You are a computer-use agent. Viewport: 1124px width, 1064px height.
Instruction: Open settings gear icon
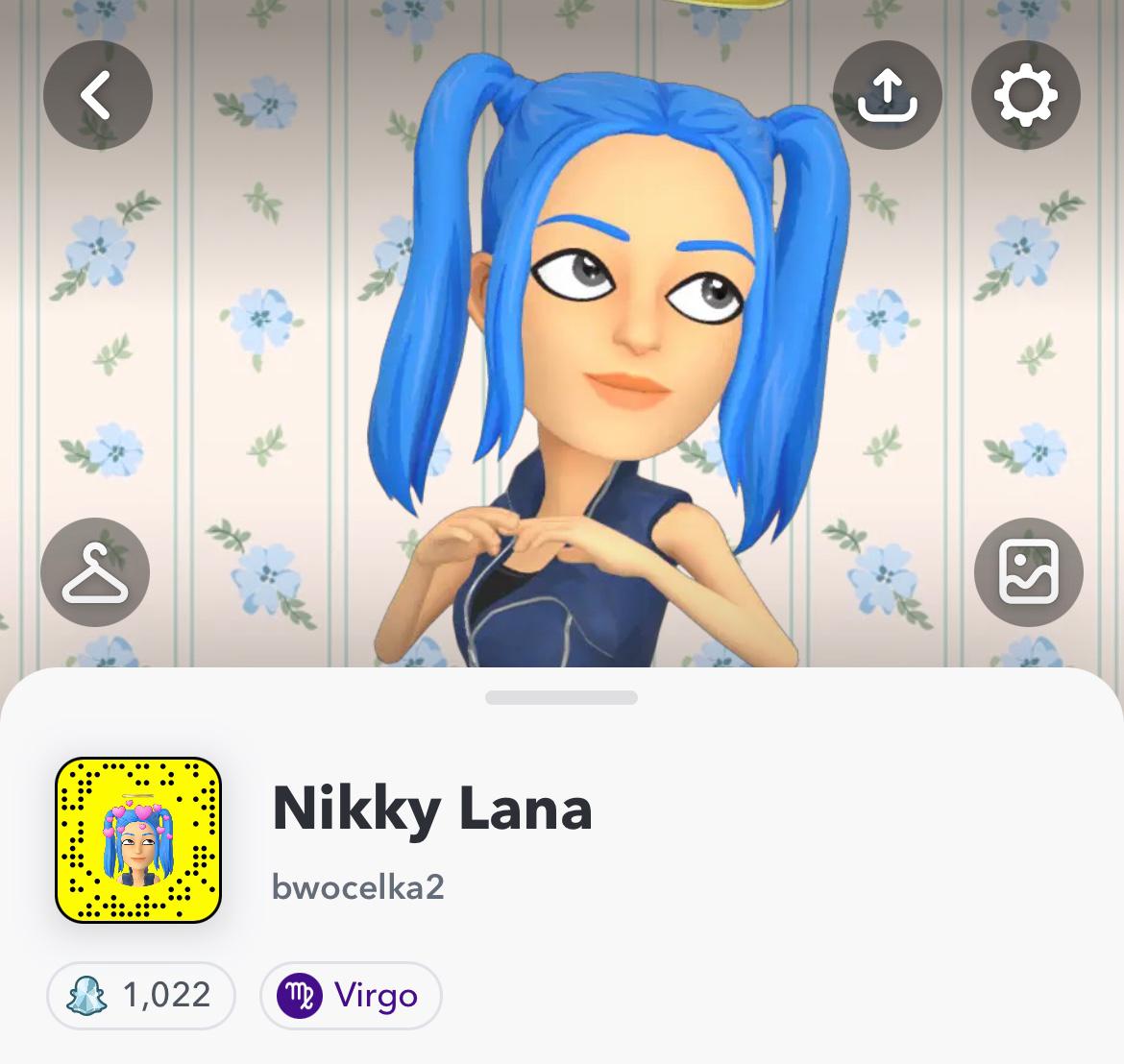click(x=1026, y=95)
